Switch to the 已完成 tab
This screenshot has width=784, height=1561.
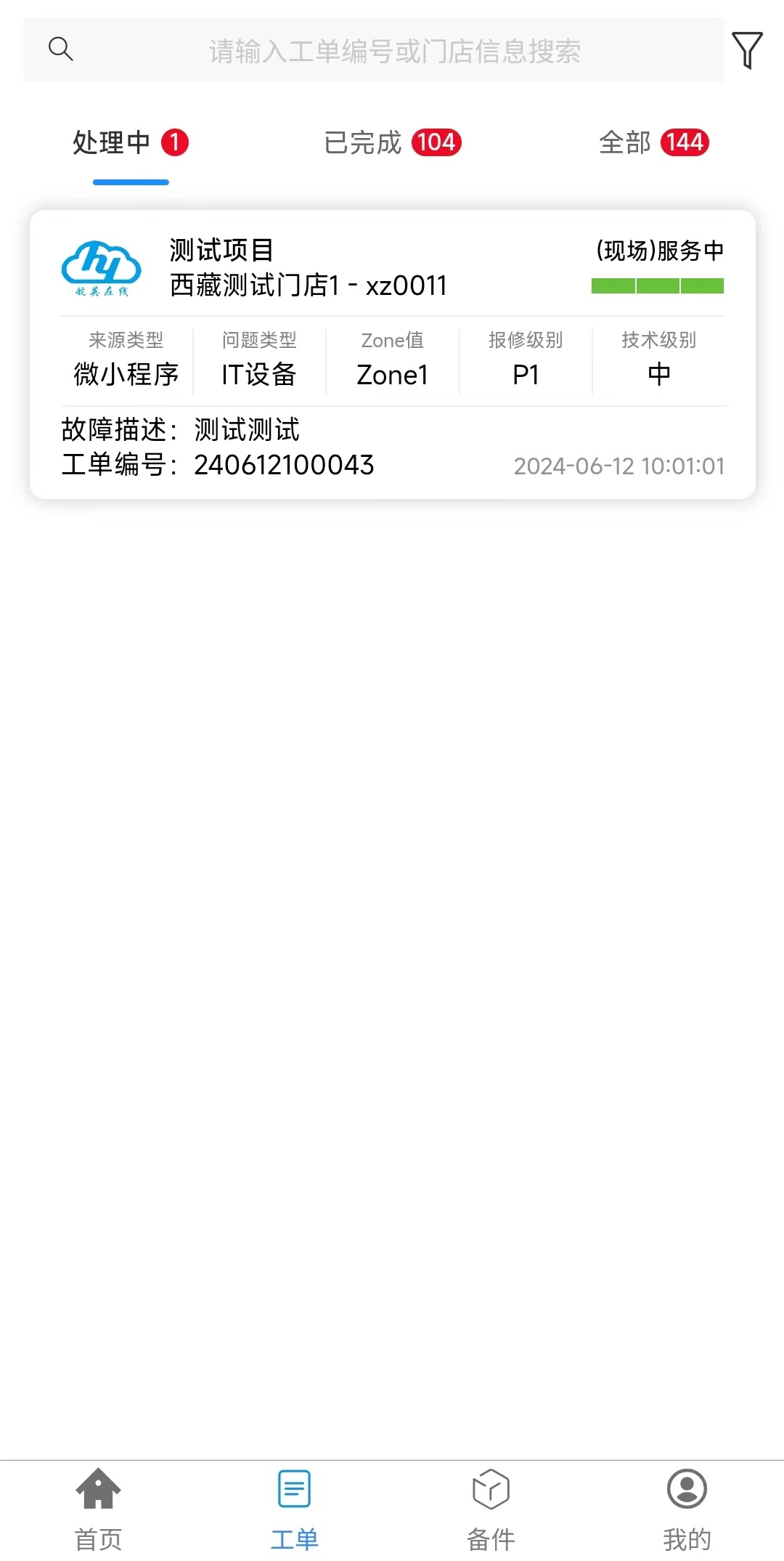(x=392, y=142)
